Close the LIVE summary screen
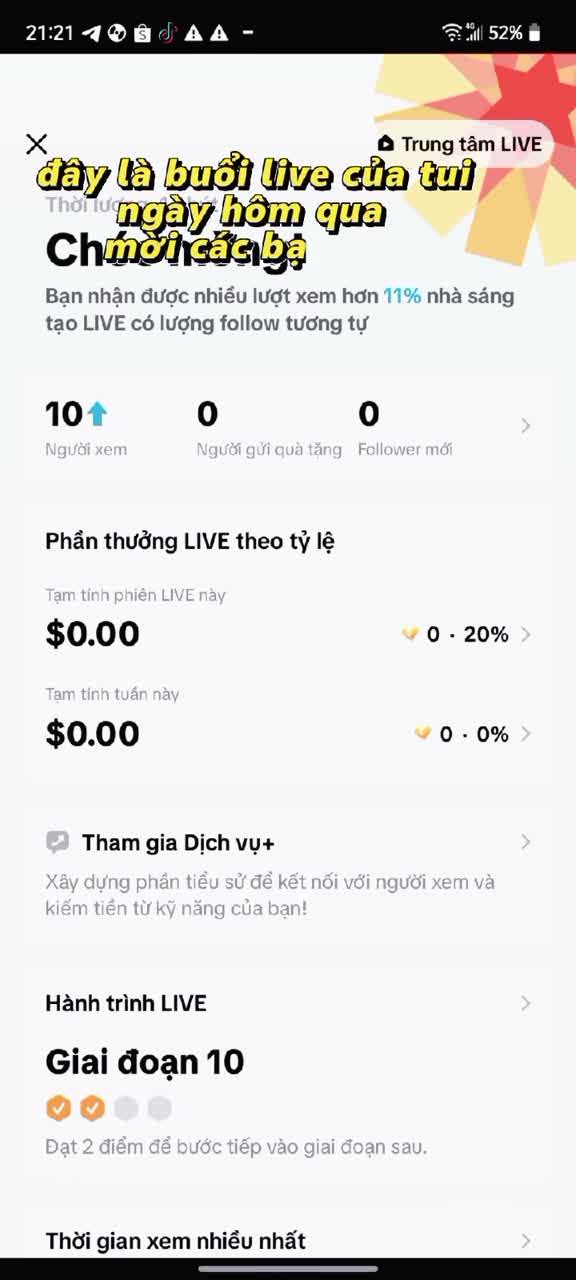Viewport: 576px width, 1280px height. click(36, 144)
